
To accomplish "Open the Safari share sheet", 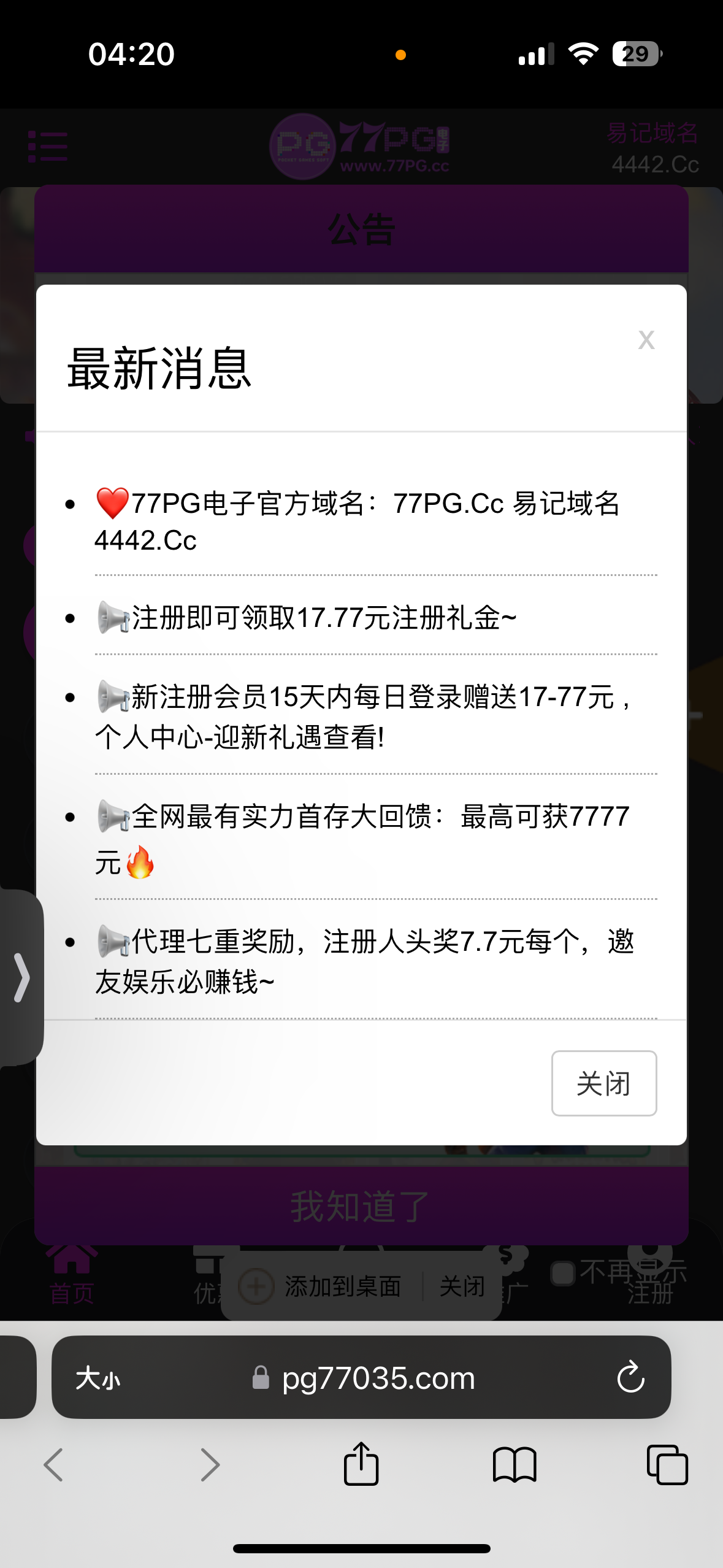I will tap(361, 1464).
